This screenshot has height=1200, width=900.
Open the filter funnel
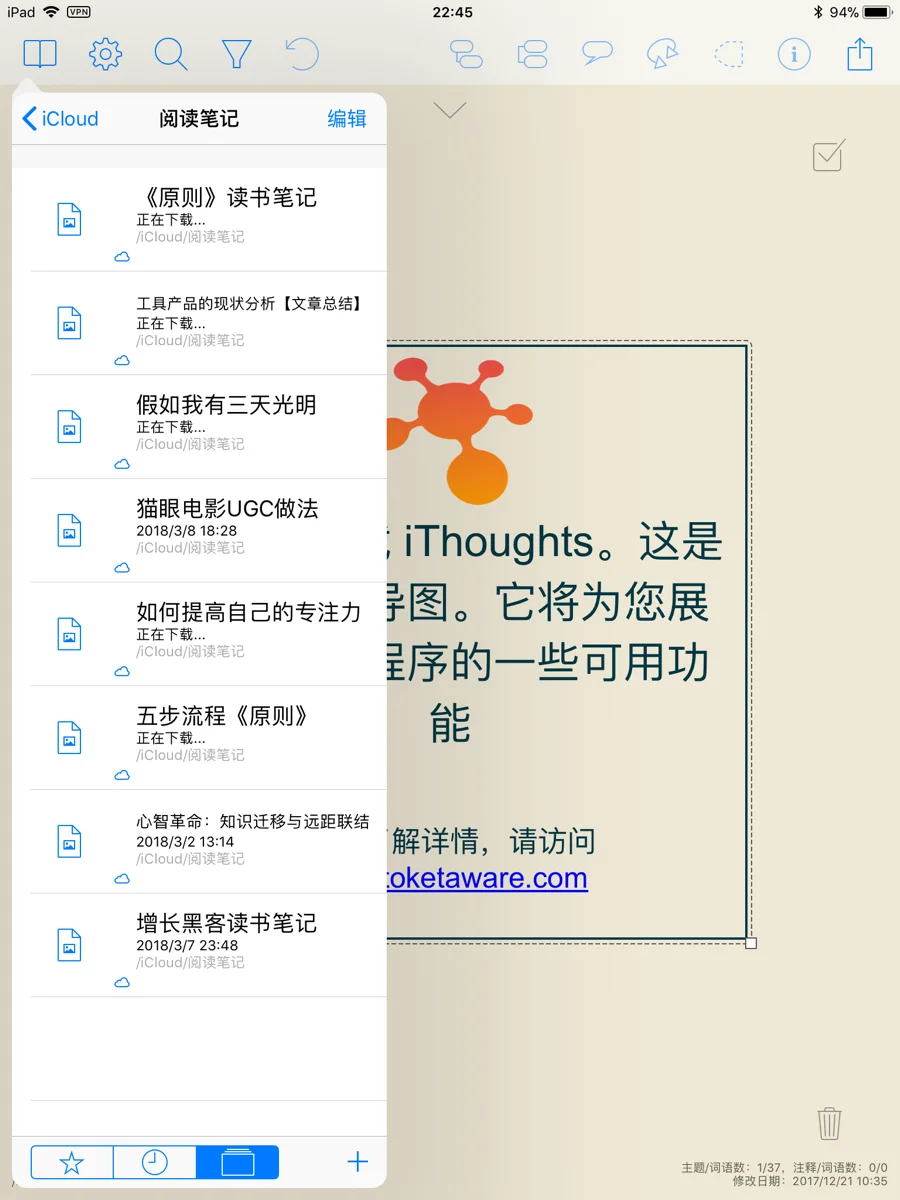[236, 54]
